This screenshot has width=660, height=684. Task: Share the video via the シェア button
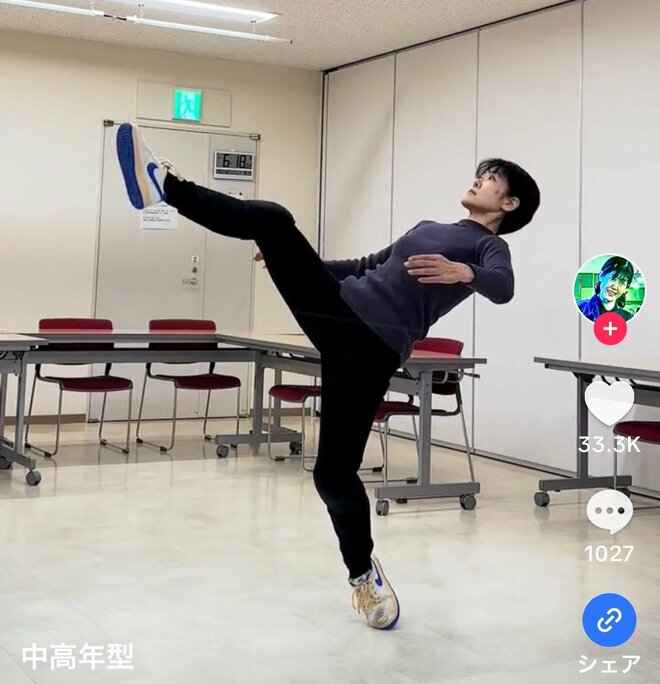(609, 620)
